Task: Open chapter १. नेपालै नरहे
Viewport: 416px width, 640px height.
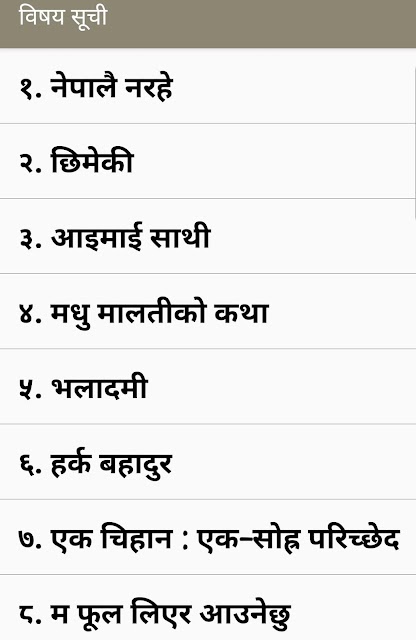Action: pyautogui.click(x=208, y=86)
